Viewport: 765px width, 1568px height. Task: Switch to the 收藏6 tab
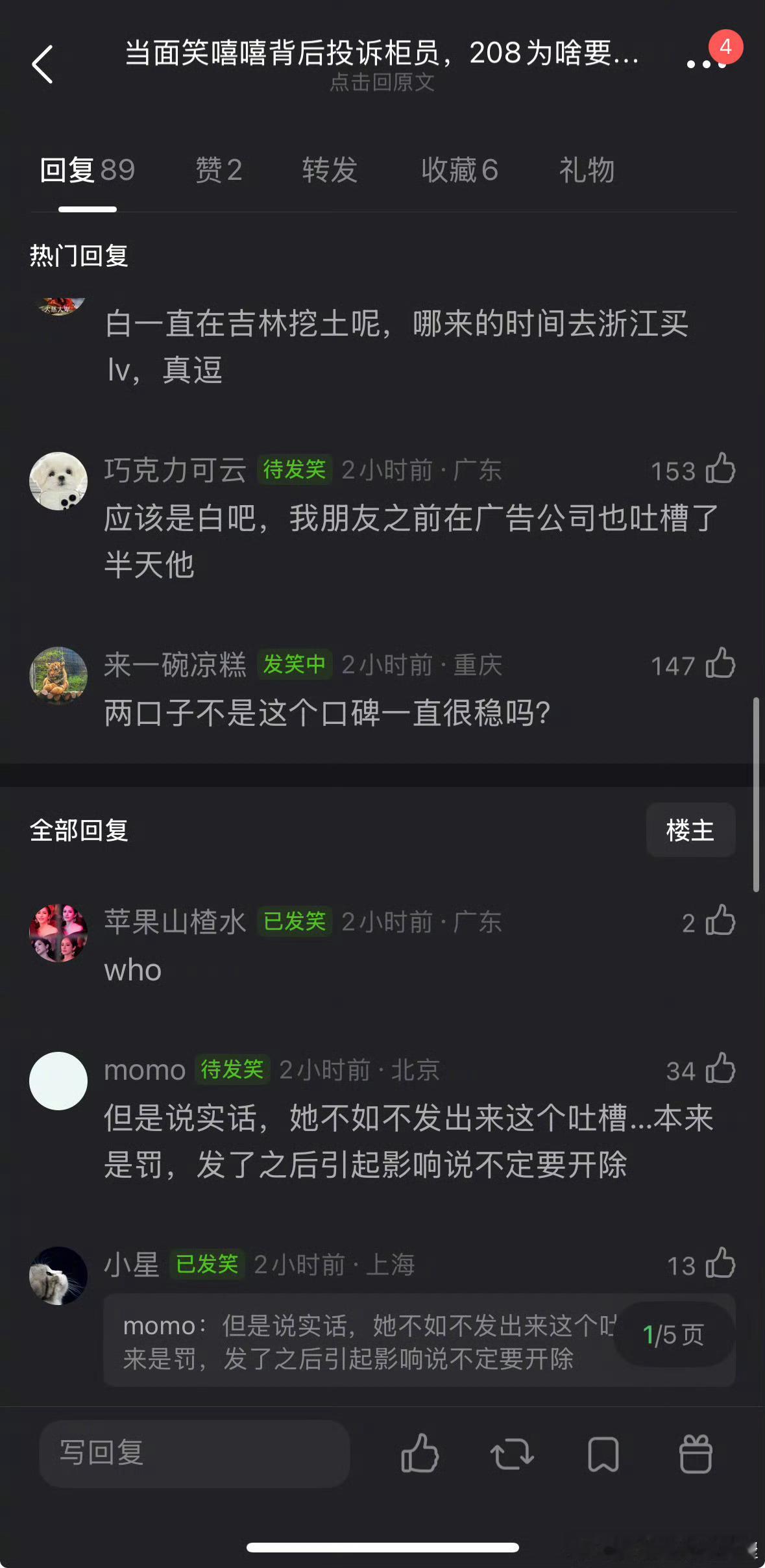pyautogui.click(x=458, y=170)
